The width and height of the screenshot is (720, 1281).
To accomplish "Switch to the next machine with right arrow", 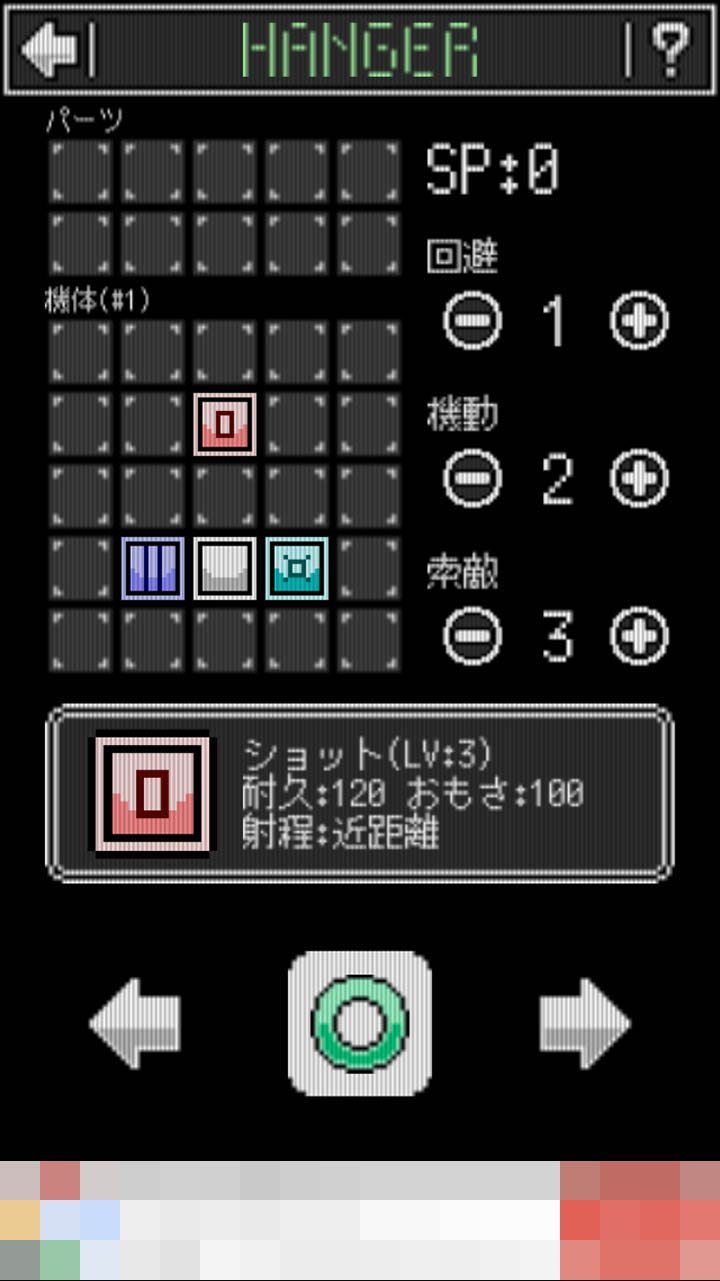I will coord(585,1023).
